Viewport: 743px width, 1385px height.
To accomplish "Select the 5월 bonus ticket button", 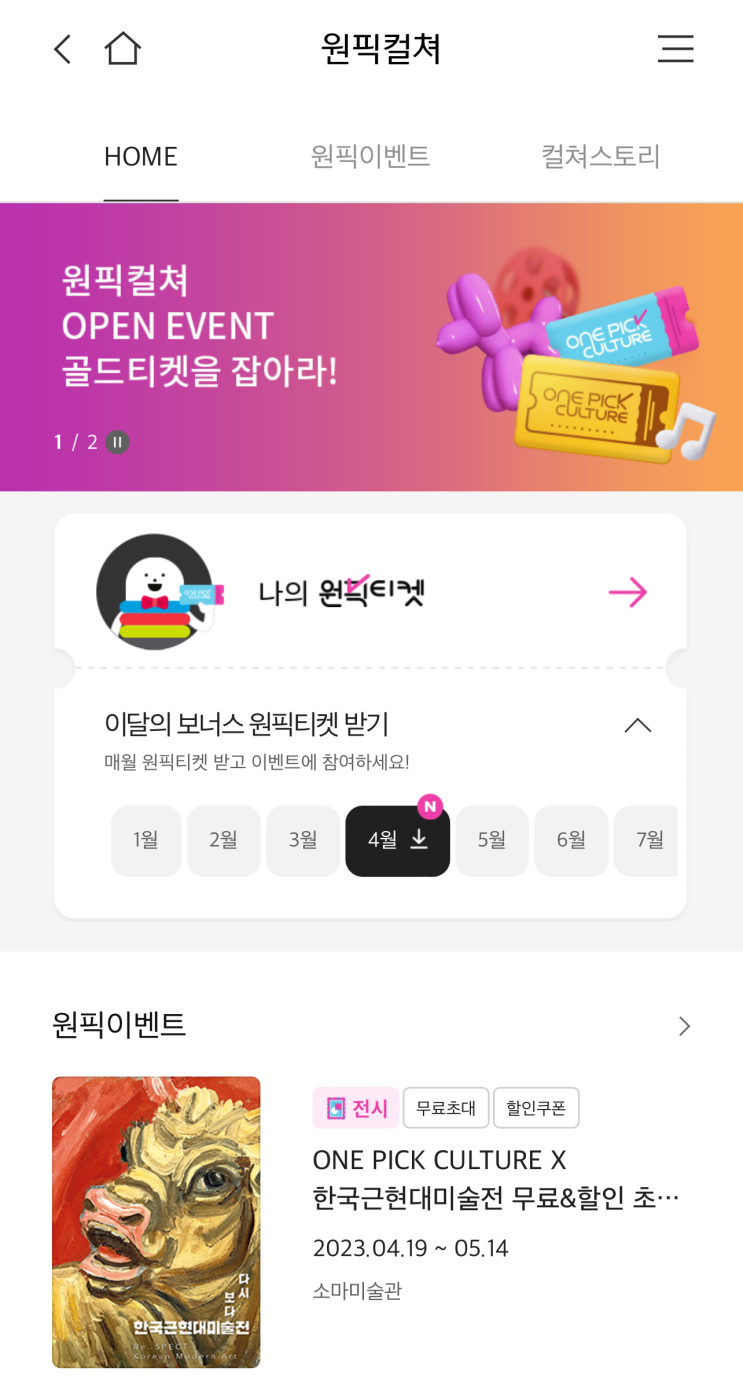I will pos(491,841).
